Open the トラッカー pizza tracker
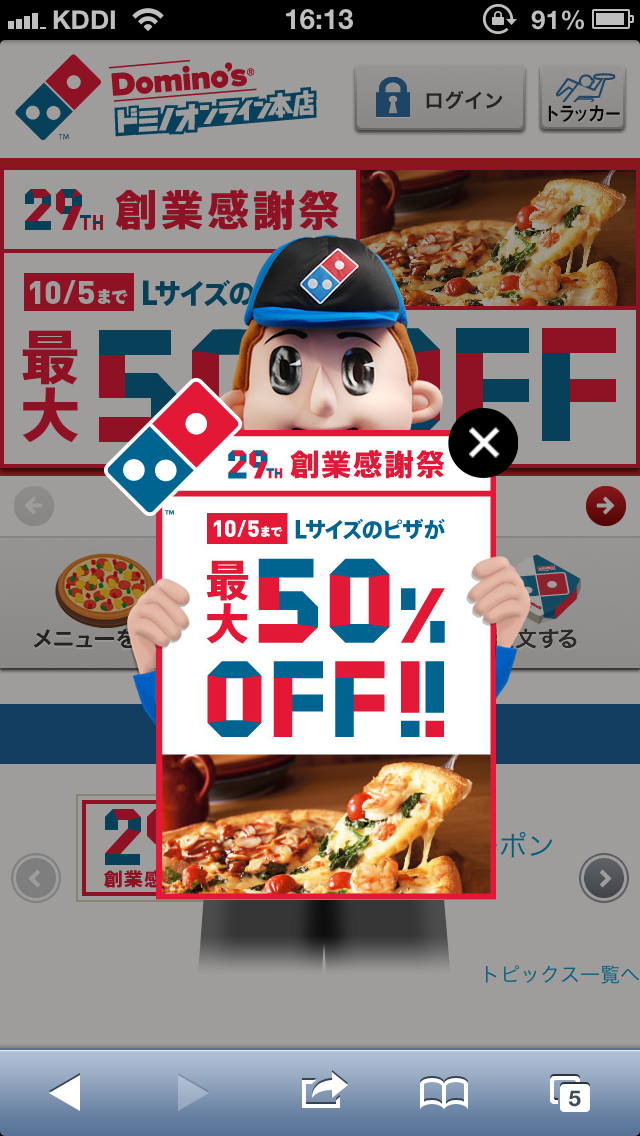Viewport: 640px width, 1136px height. [582, 99]
